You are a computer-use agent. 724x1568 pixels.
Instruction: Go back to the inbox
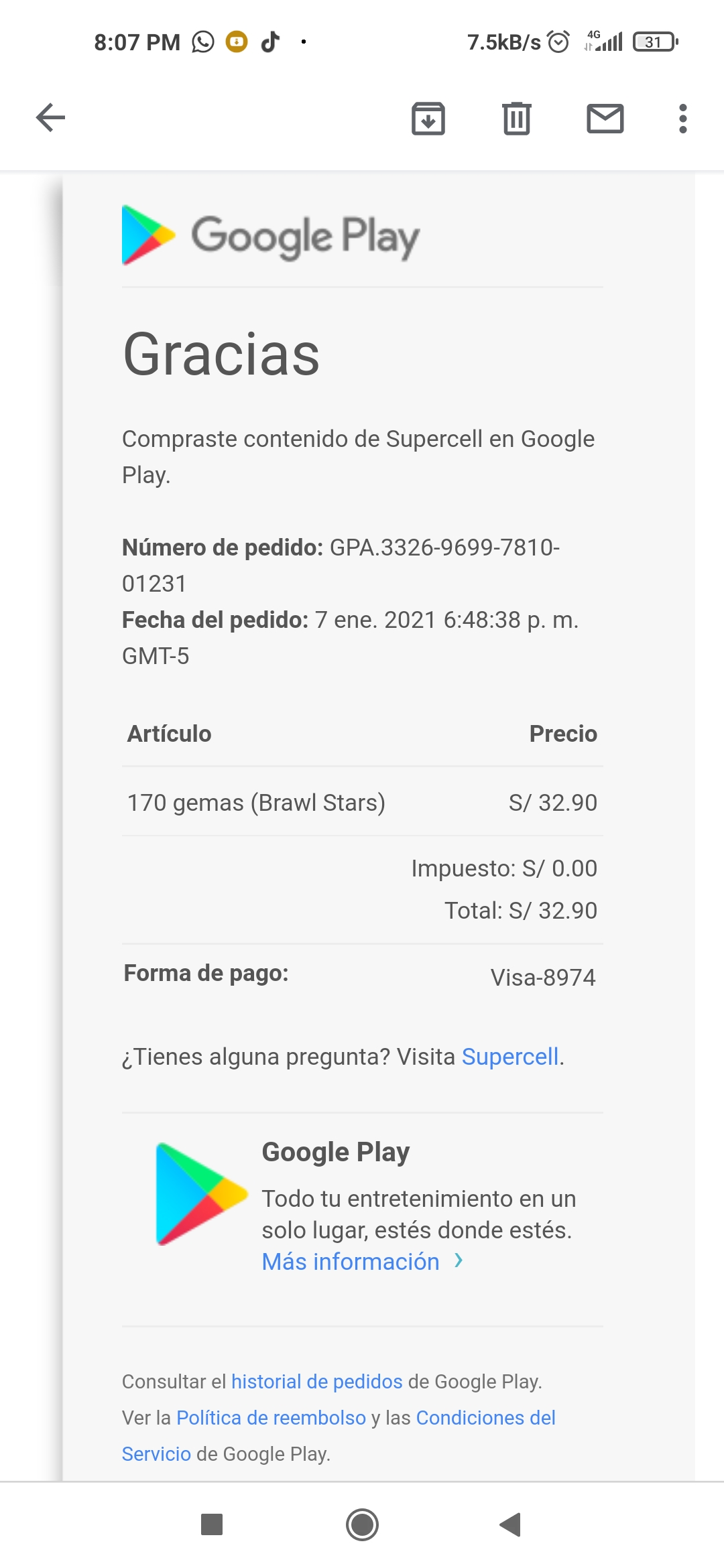[x=50, y=118]
